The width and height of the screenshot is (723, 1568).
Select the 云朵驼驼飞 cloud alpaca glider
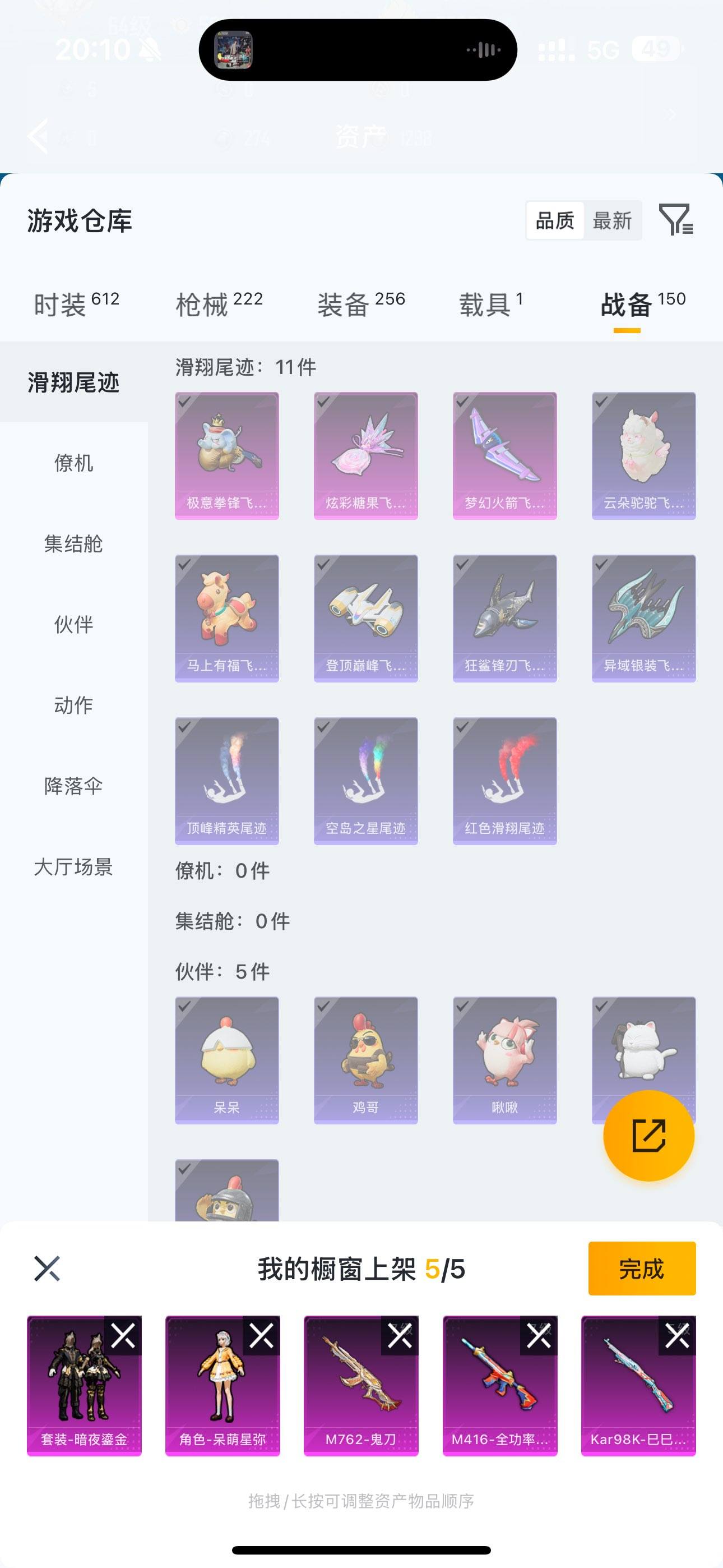coord(642,454)
